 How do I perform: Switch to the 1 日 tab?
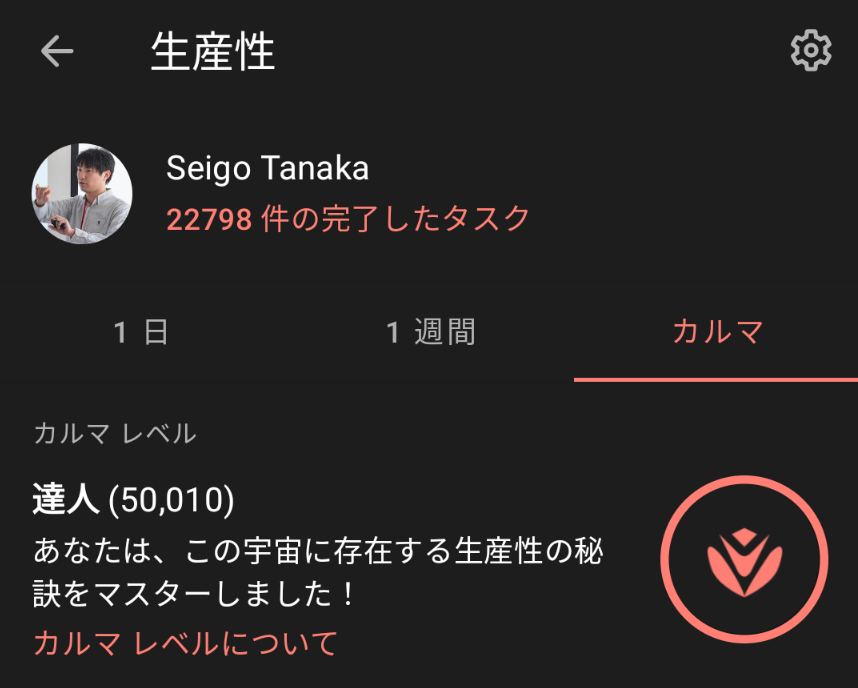click(141, 332)
